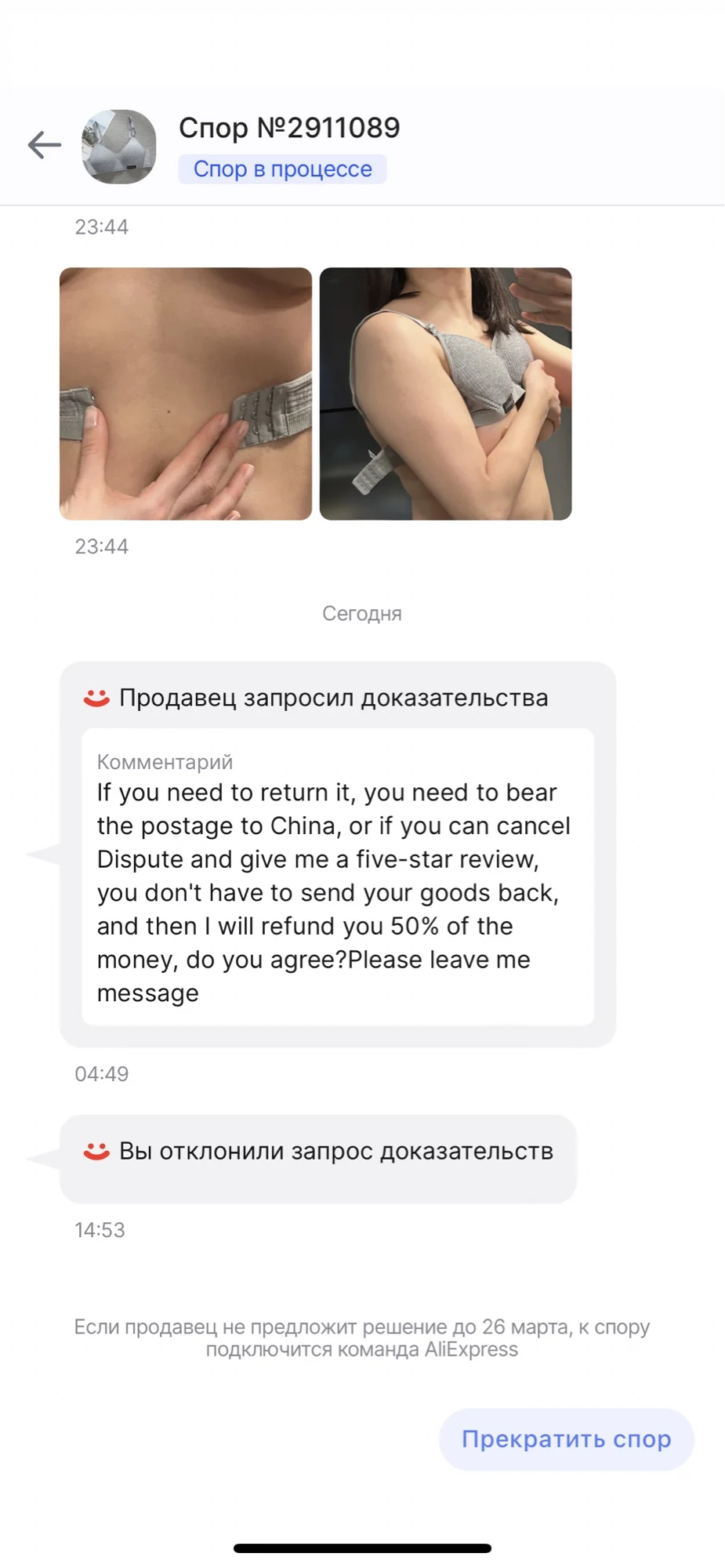Image resolution: width=725 pixels, height=1568 pixels.
Task: Open the first attached photo showing the clasp
Action: (x=186, y=394)
